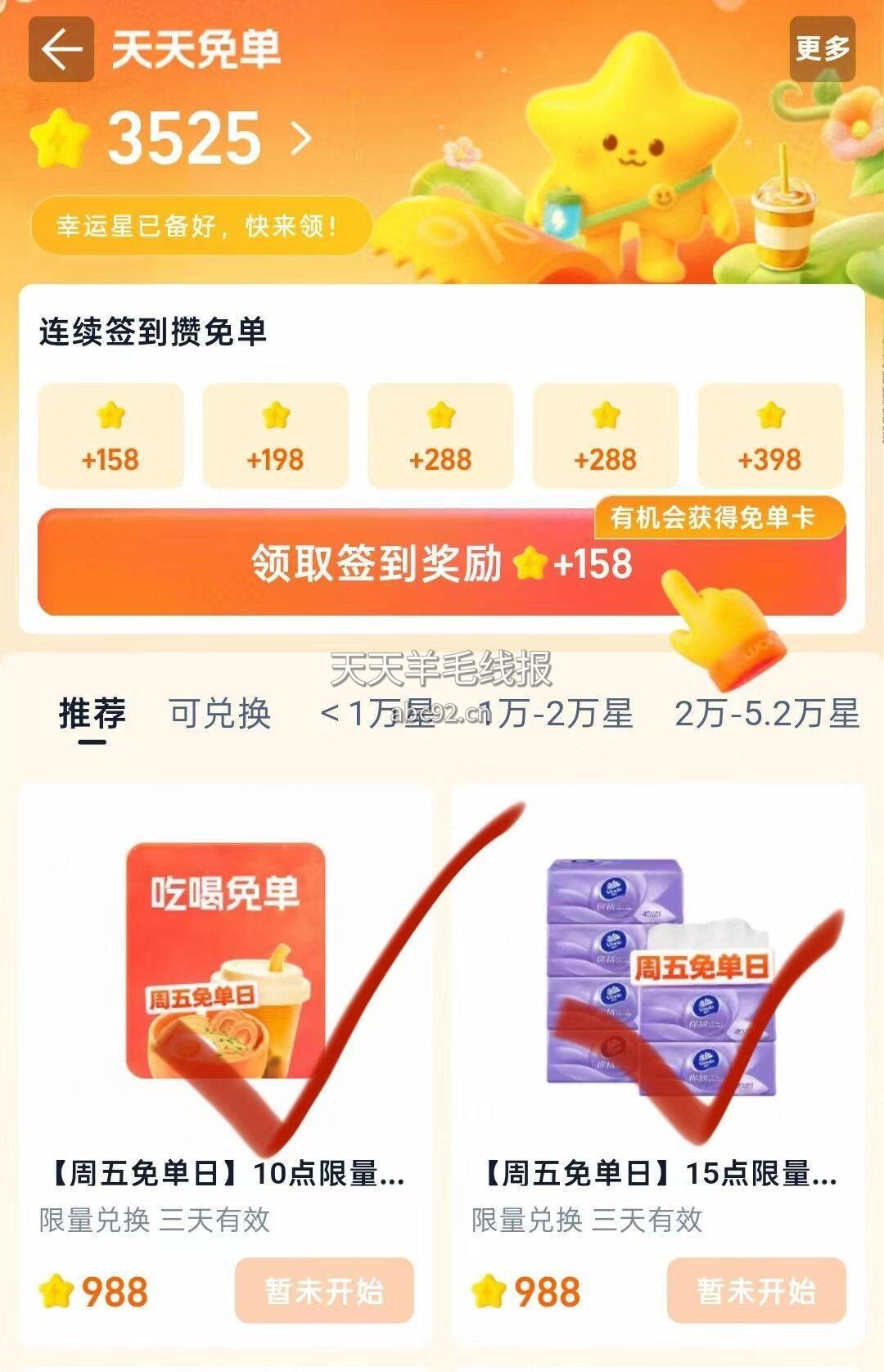
Task: Switch to the 1万-2万星 tab
Action: pyautogui.click(x=557, y=714)
